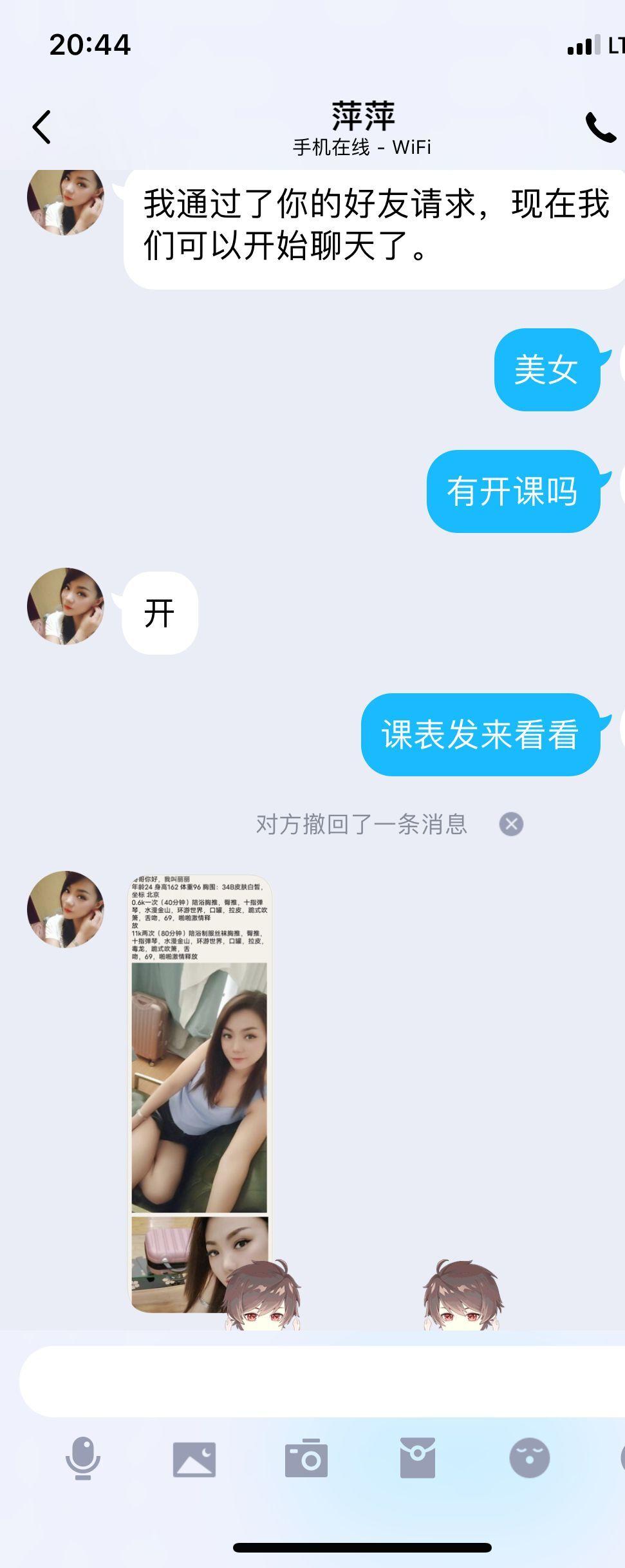Record a voice message with microphone
This screenshot has width=625, height=1568.
coord(83,1459)
